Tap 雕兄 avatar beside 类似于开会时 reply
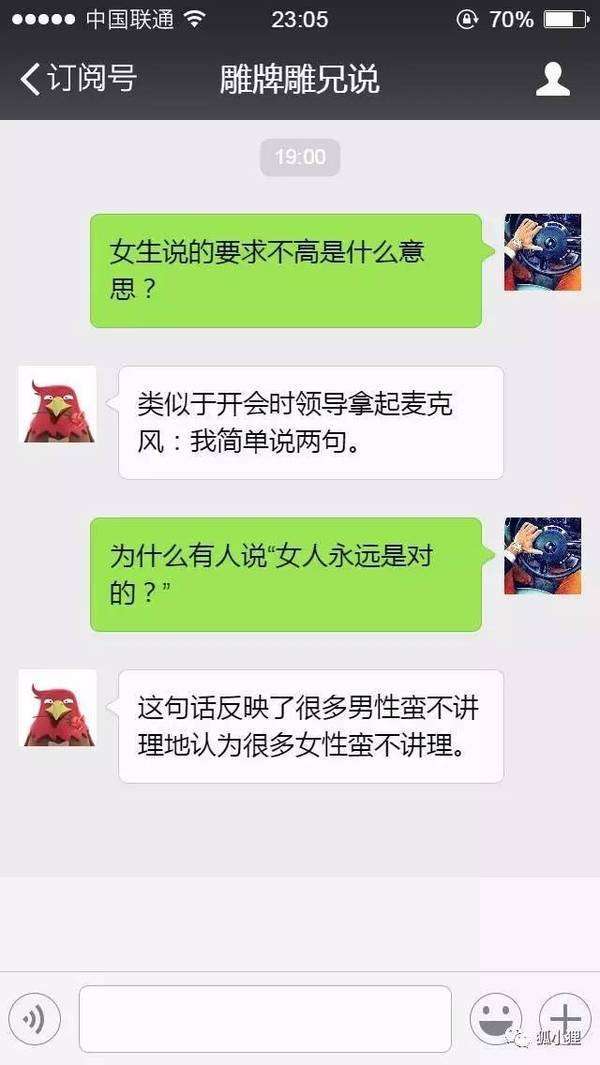 [58, 404]
